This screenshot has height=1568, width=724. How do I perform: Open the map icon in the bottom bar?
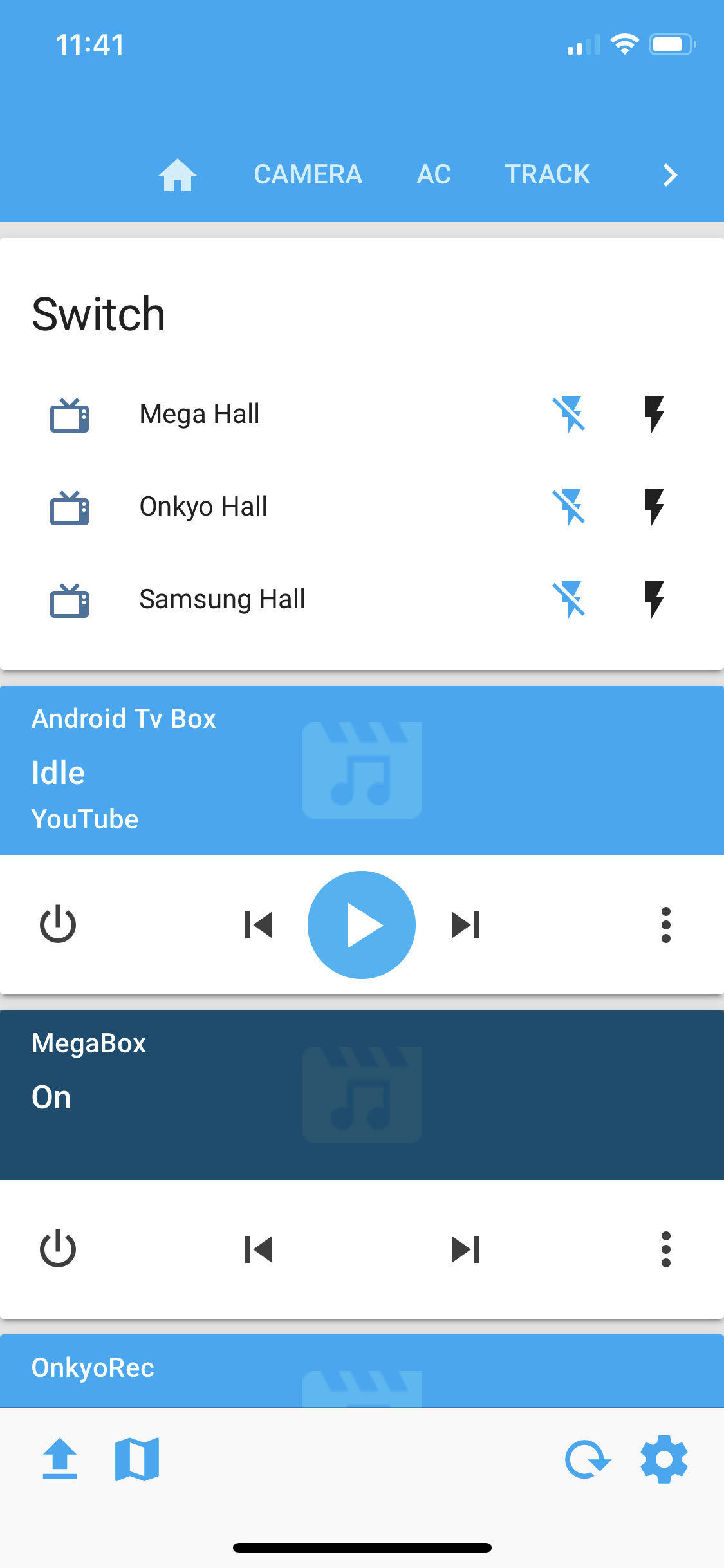click(137, 1459)
